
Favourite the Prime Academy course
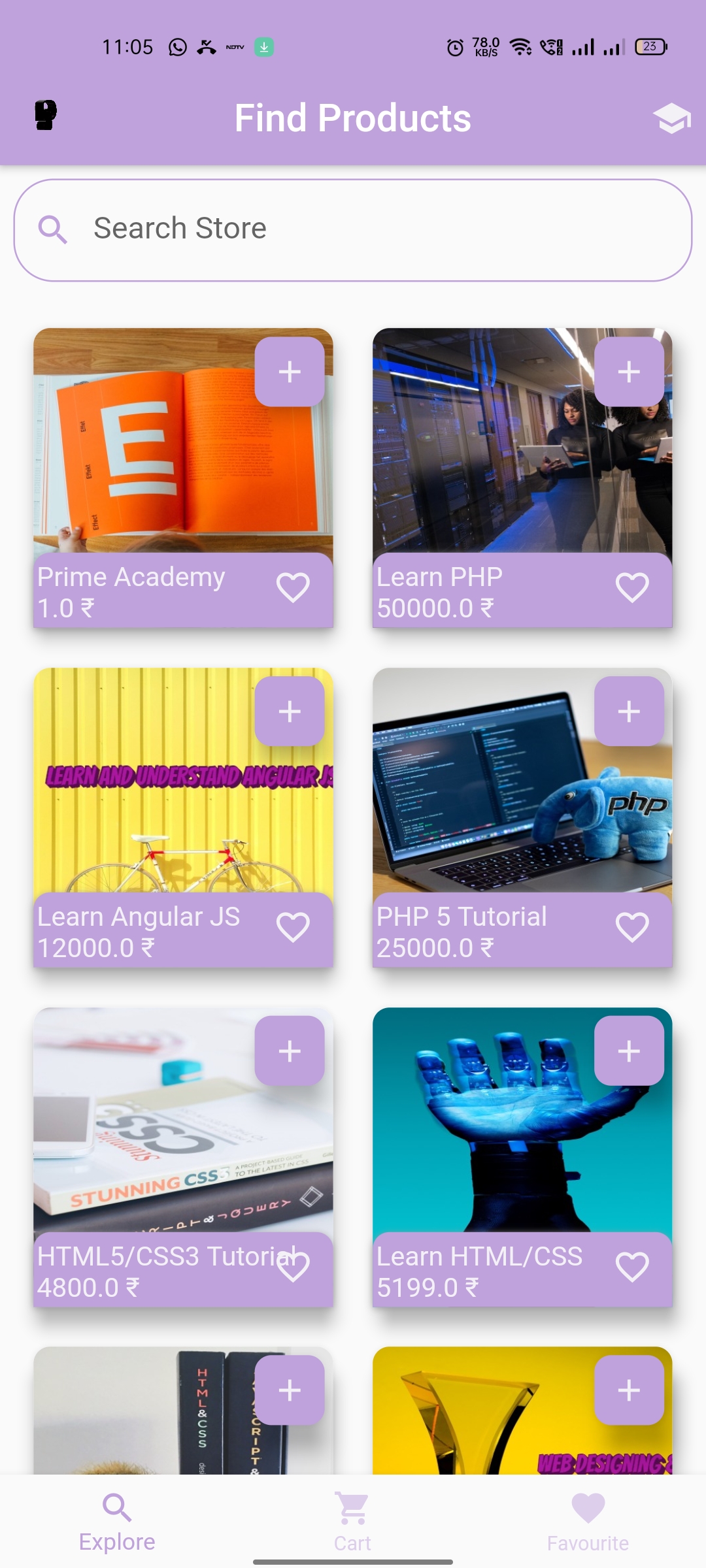(x=293, y=587)
